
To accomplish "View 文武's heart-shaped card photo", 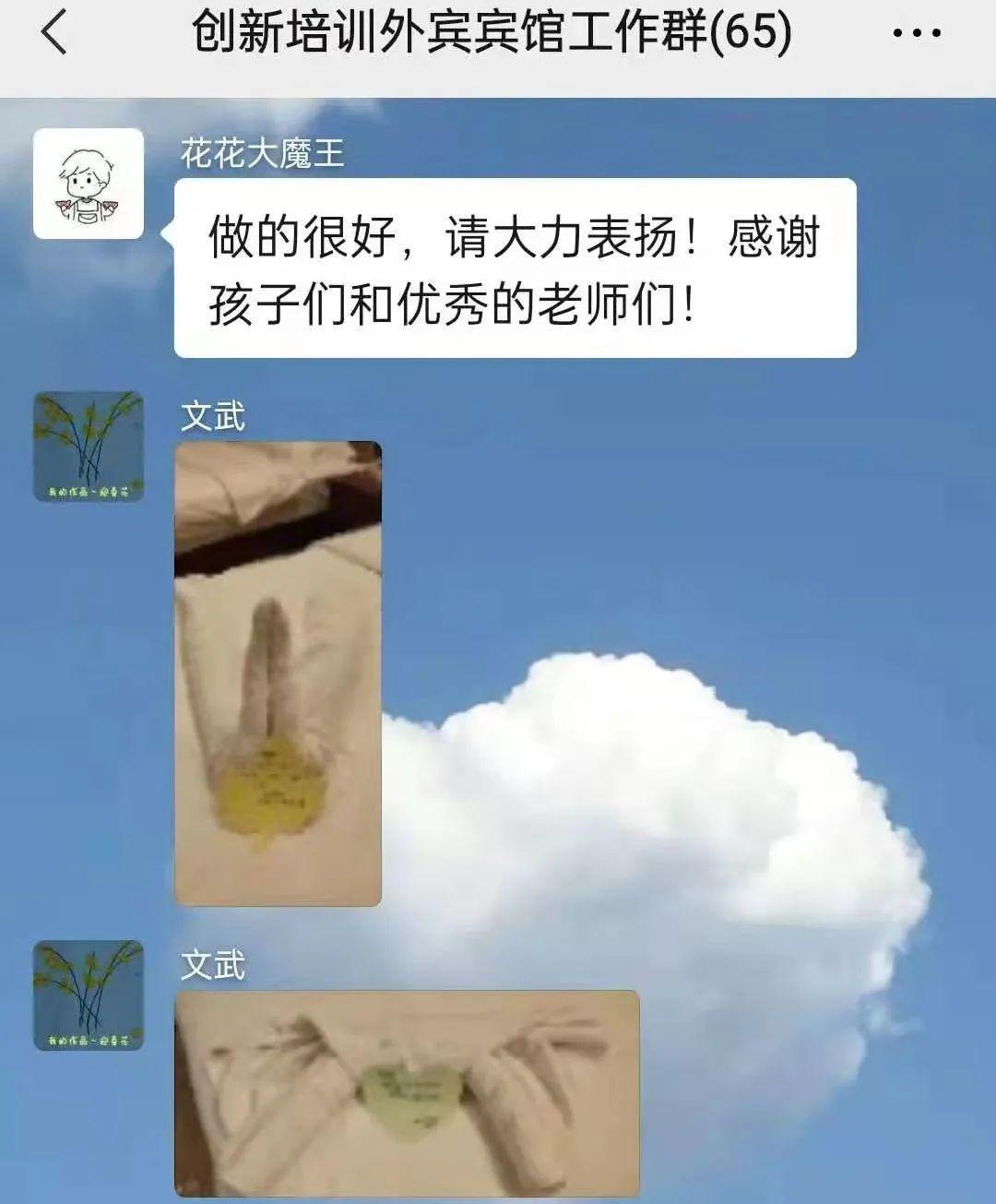I will (x=407, y=1093).
